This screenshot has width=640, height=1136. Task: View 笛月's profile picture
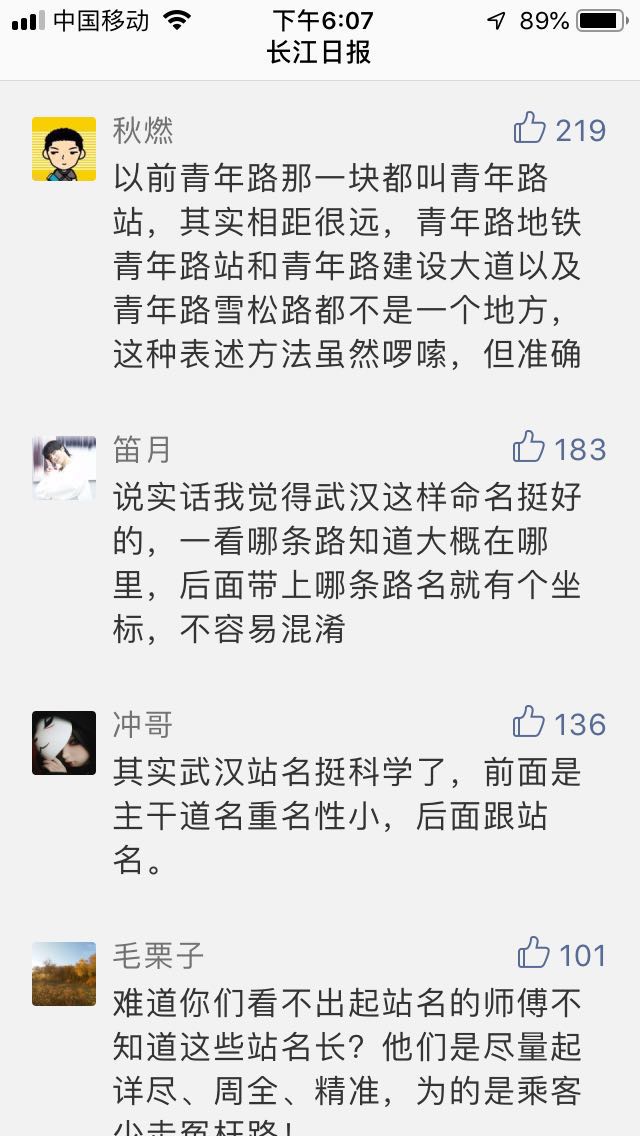[64, 467]
